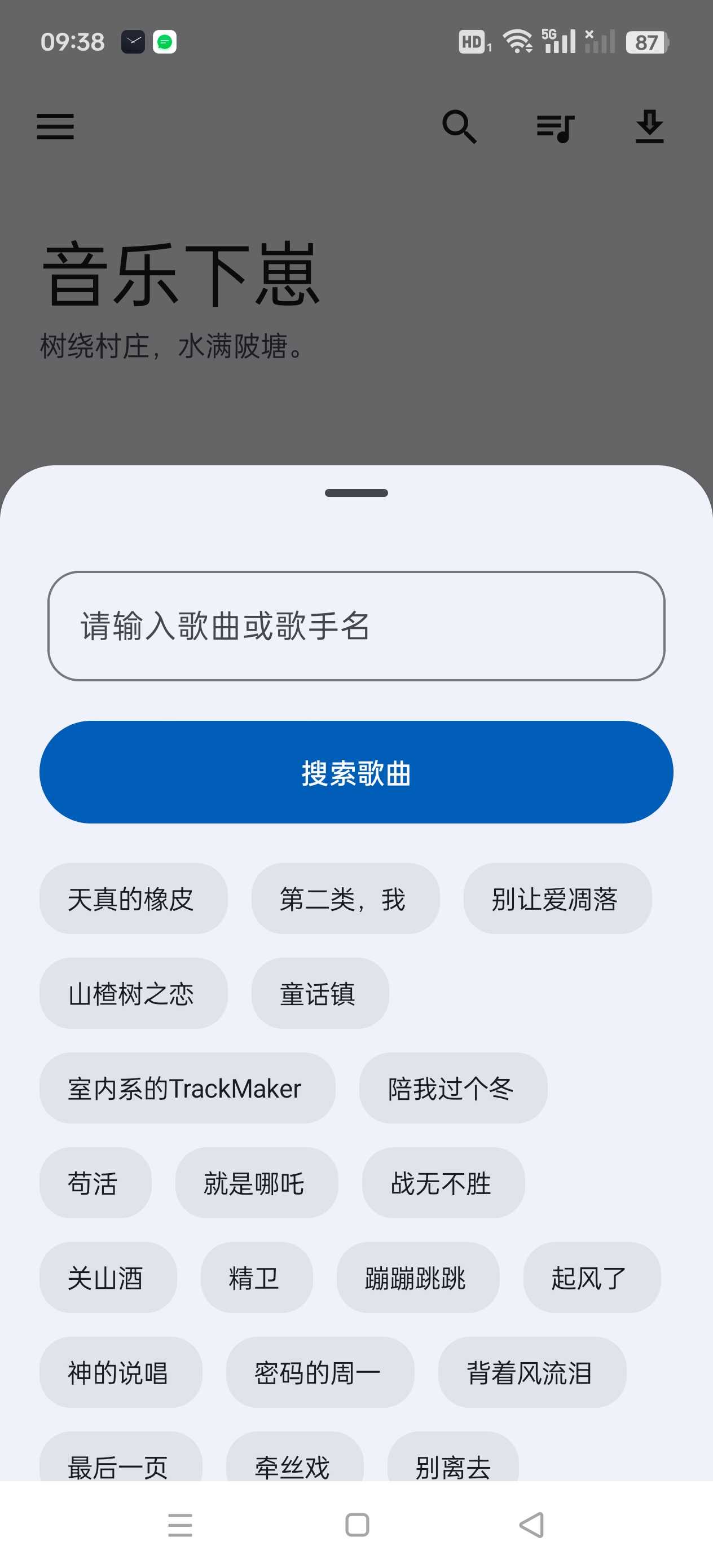The image size is (713, 1568).
Task: Go back using the system back button
Action: tap(531, 1525)
